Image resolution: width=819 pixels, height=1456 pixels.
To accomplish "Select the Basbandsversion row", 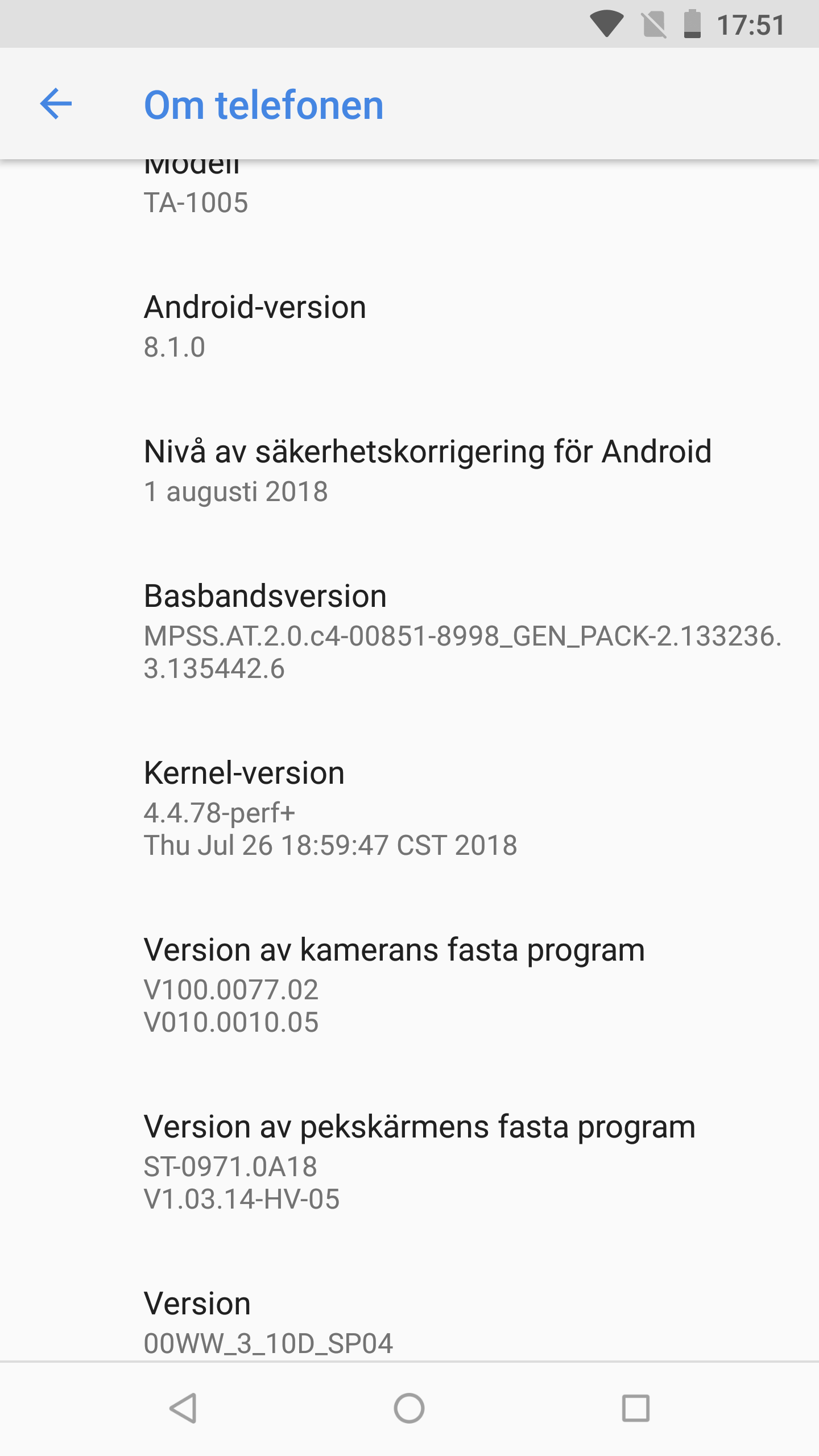I will point(409,632).
